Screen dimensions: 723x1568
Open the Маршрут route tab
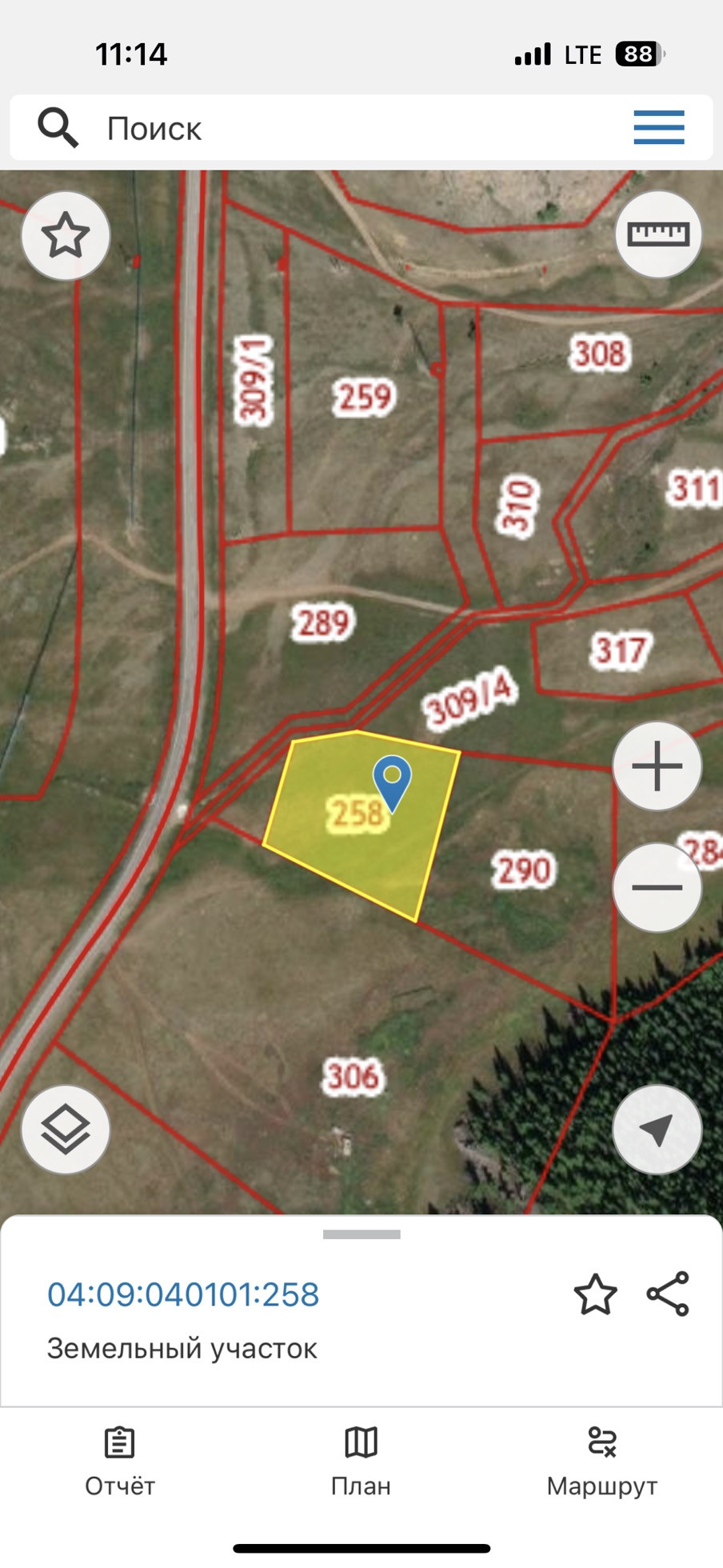[x=601, y=1461]
